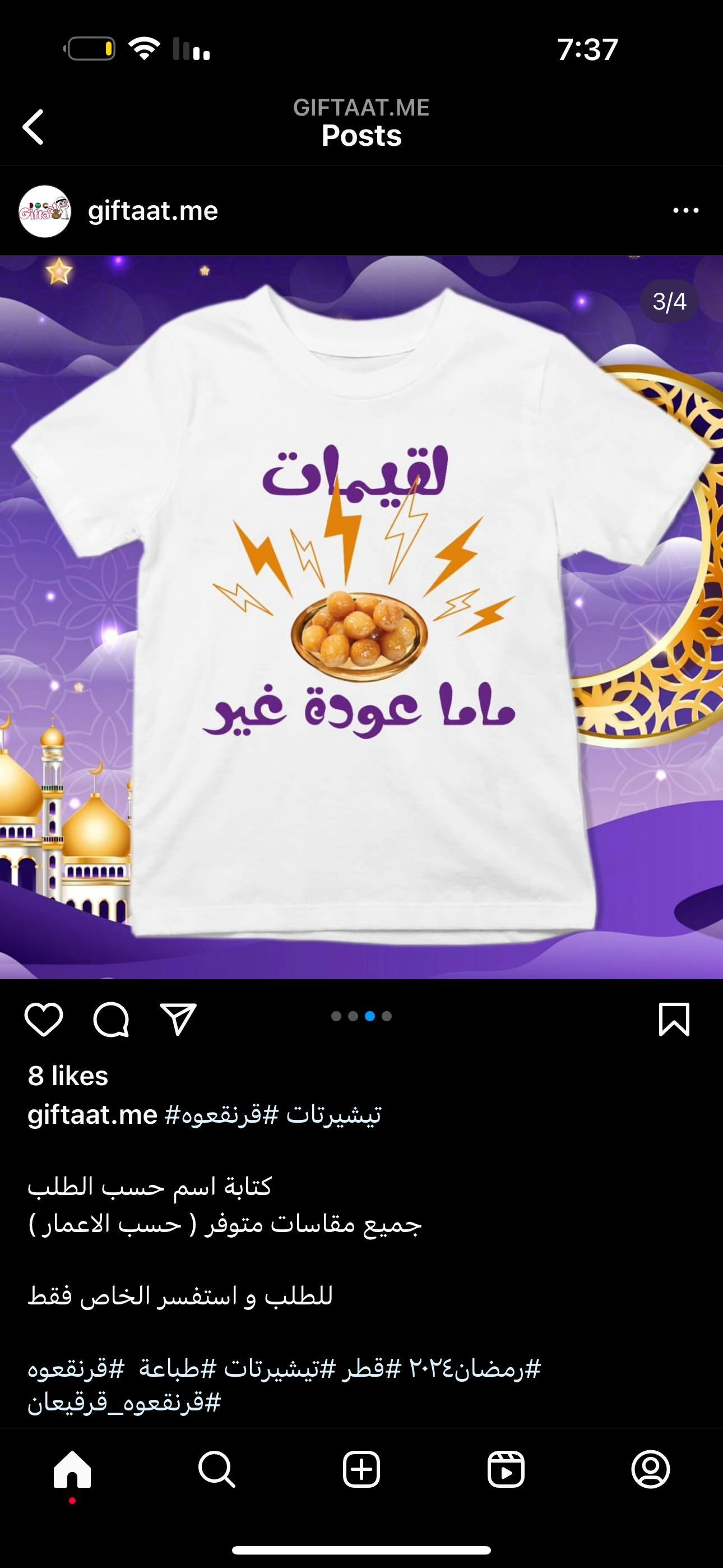
Task: Open your Profile tab
Action: [651, 1469]
